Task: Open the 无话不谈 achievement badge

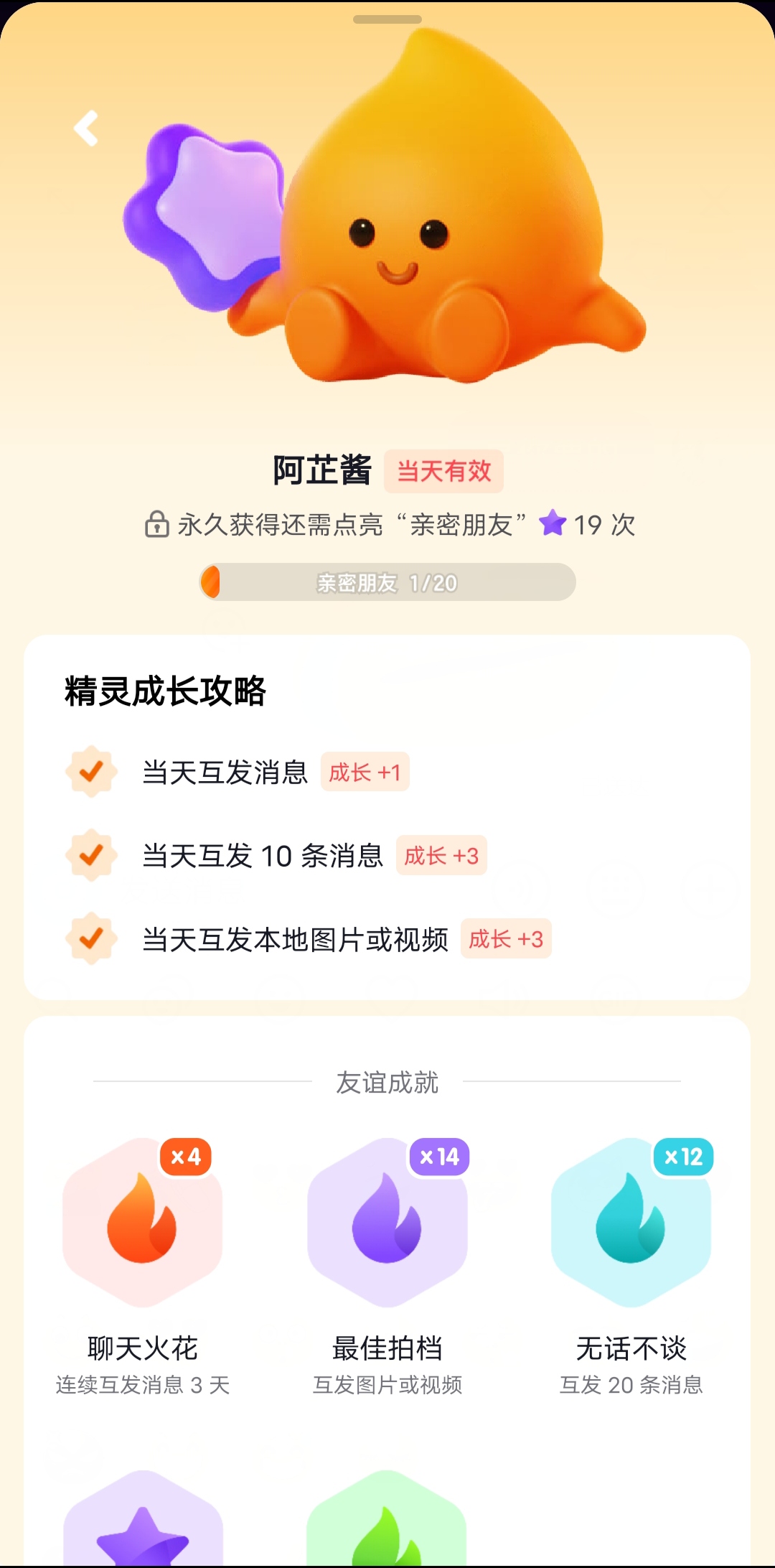Action: pyautogui.click(x=631, y=1222)
